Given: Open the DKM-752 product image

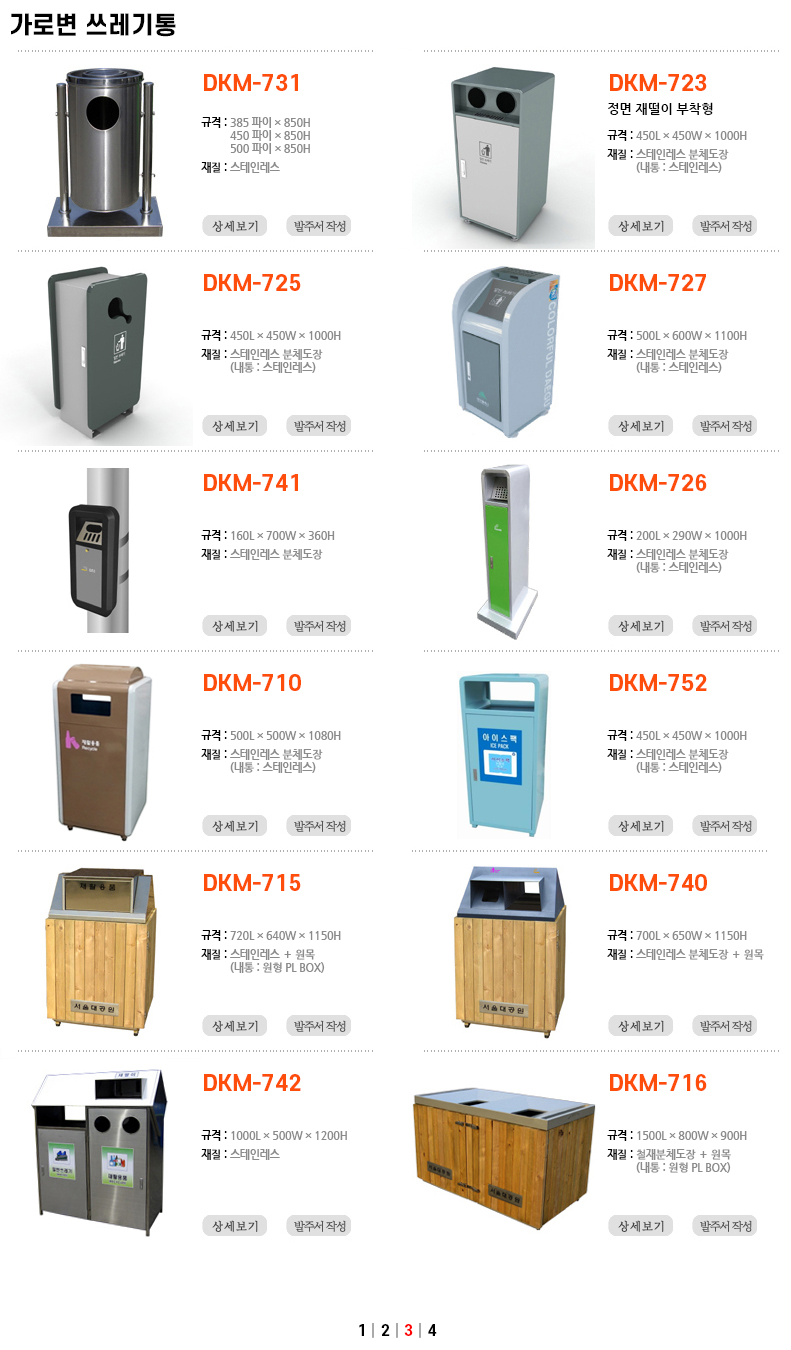Looking at the screenshot, I should tap(504, 752).
